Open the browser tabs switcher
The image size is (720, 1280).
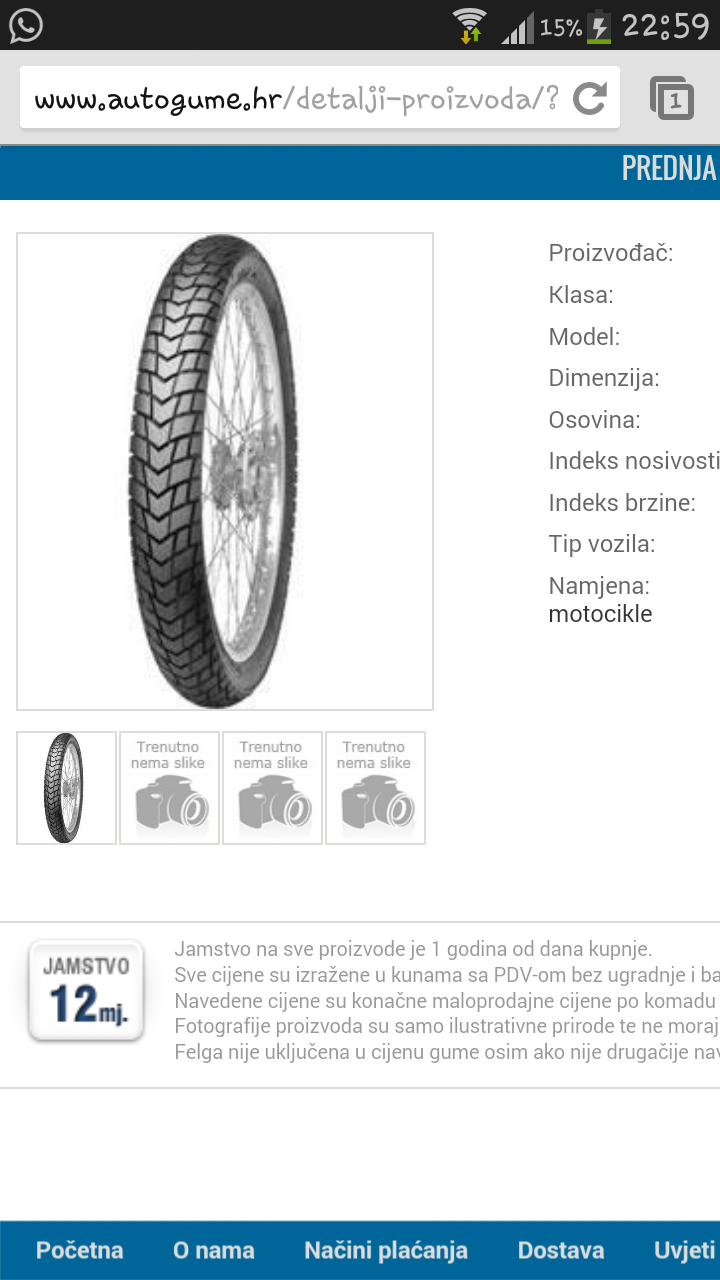[673, 98]
